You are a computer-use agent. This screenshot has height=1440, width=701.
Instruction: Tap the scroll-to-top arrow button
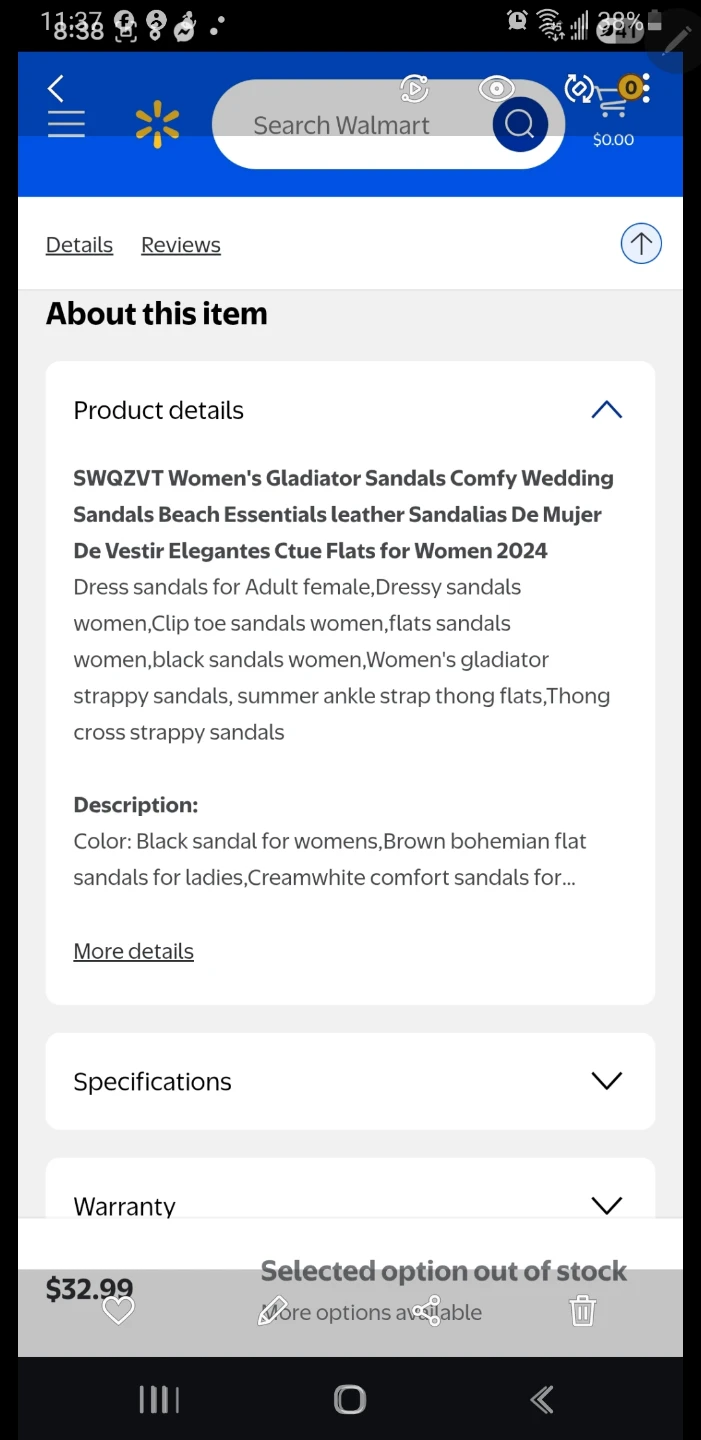click(x=641, y=243)
